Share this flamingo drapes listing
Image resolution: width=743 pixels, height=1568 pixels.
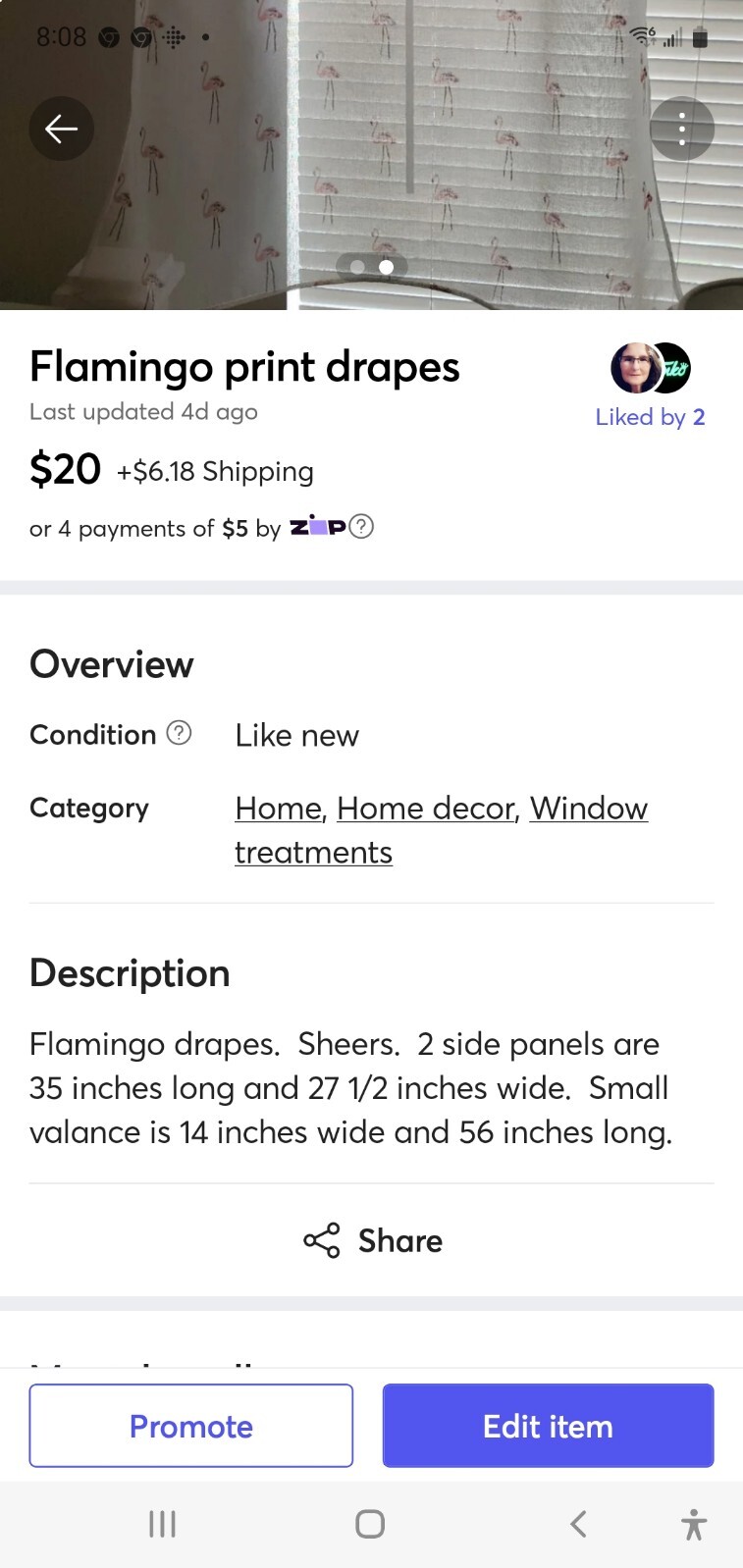pos(372,1240)
